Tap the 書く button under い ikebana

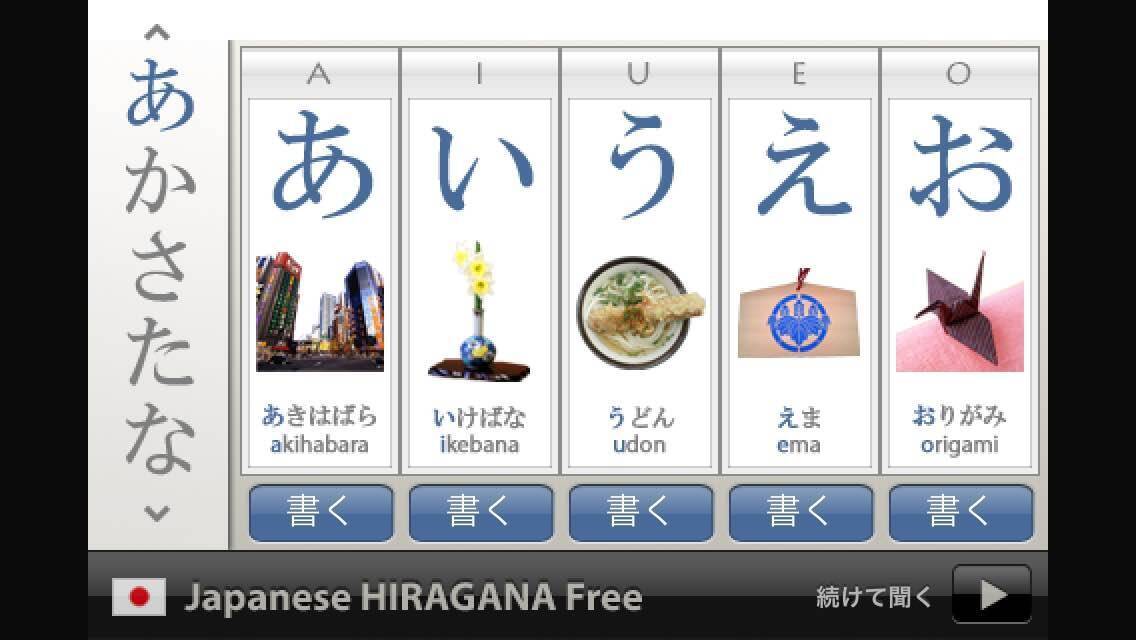pos(480,513)
